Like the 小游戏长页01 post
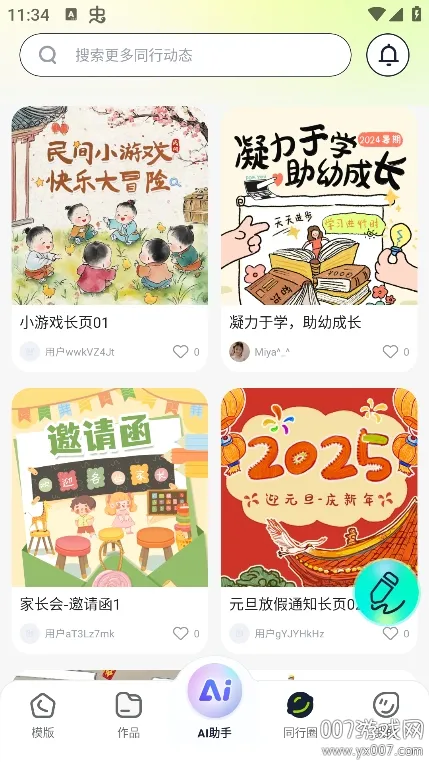 [x=181, y=351]
